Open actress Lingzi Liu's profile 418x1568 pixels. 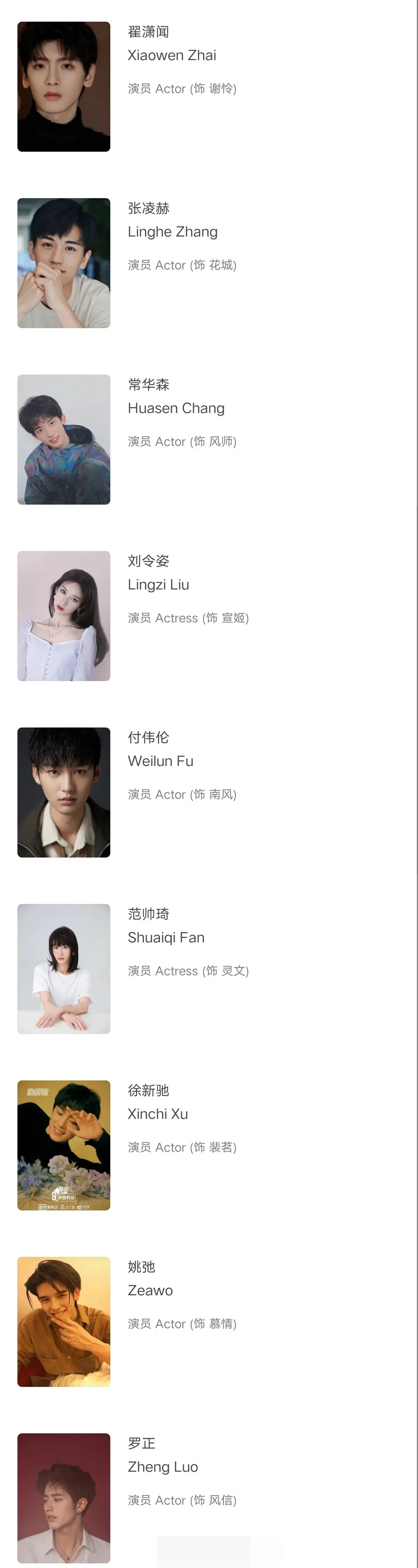coord(158,585)
